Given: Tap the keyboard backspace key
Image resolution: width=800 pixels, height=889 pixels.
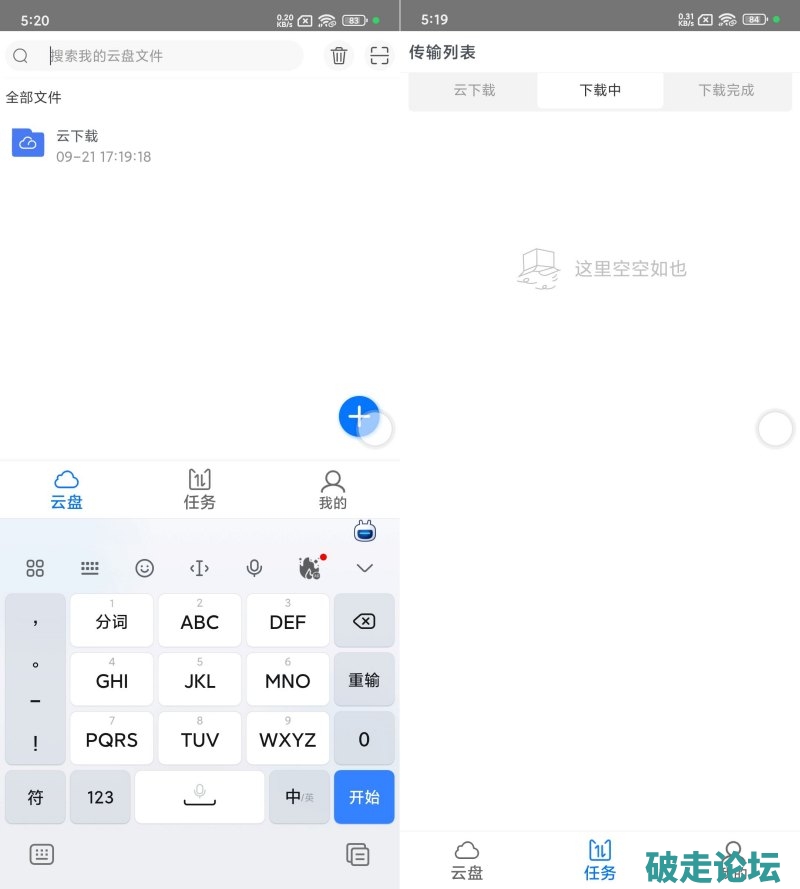Looking at the screenshot, I should point(364,621).
